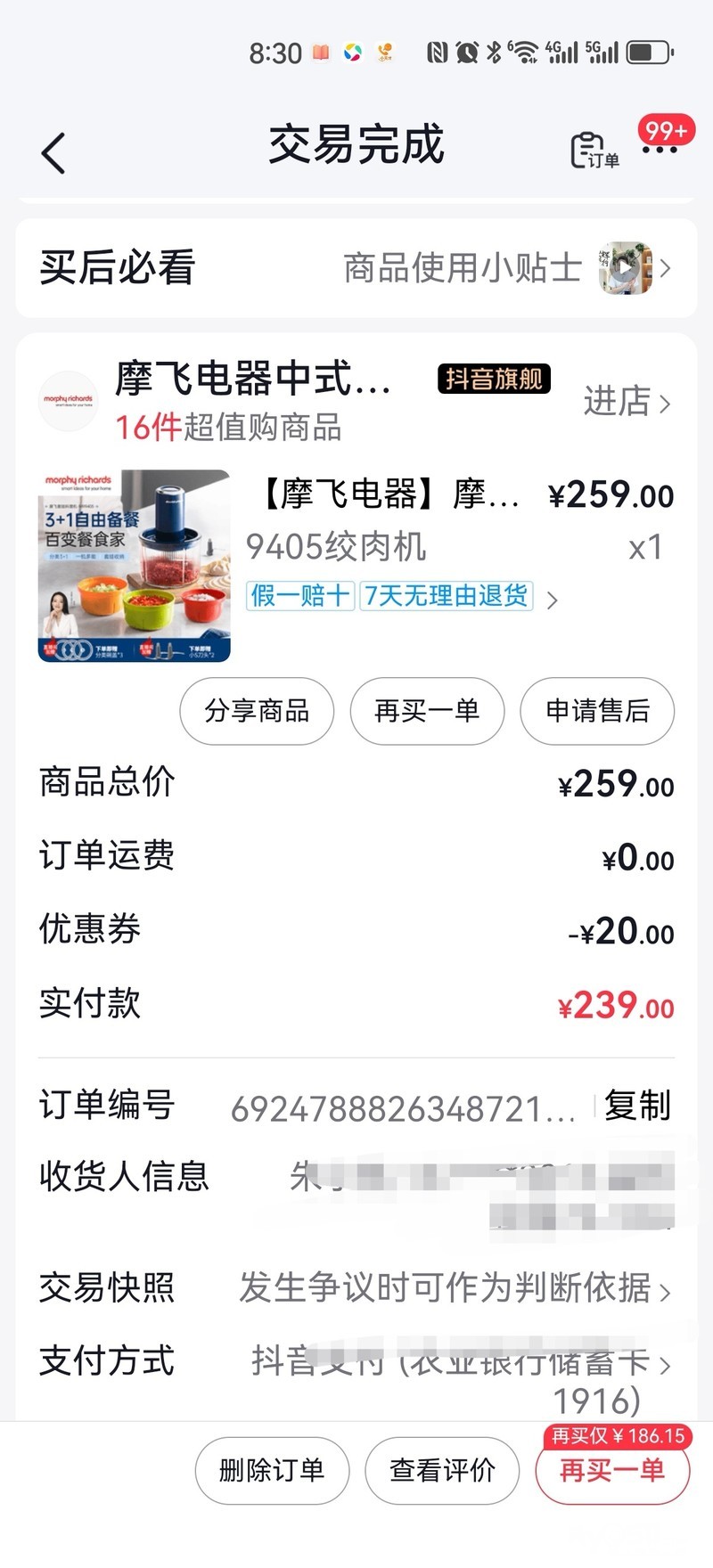Viewport: 713px width, 1568px height.
Task: Tap 删除订单 to delete order
Action: (x=272, y=1470)
